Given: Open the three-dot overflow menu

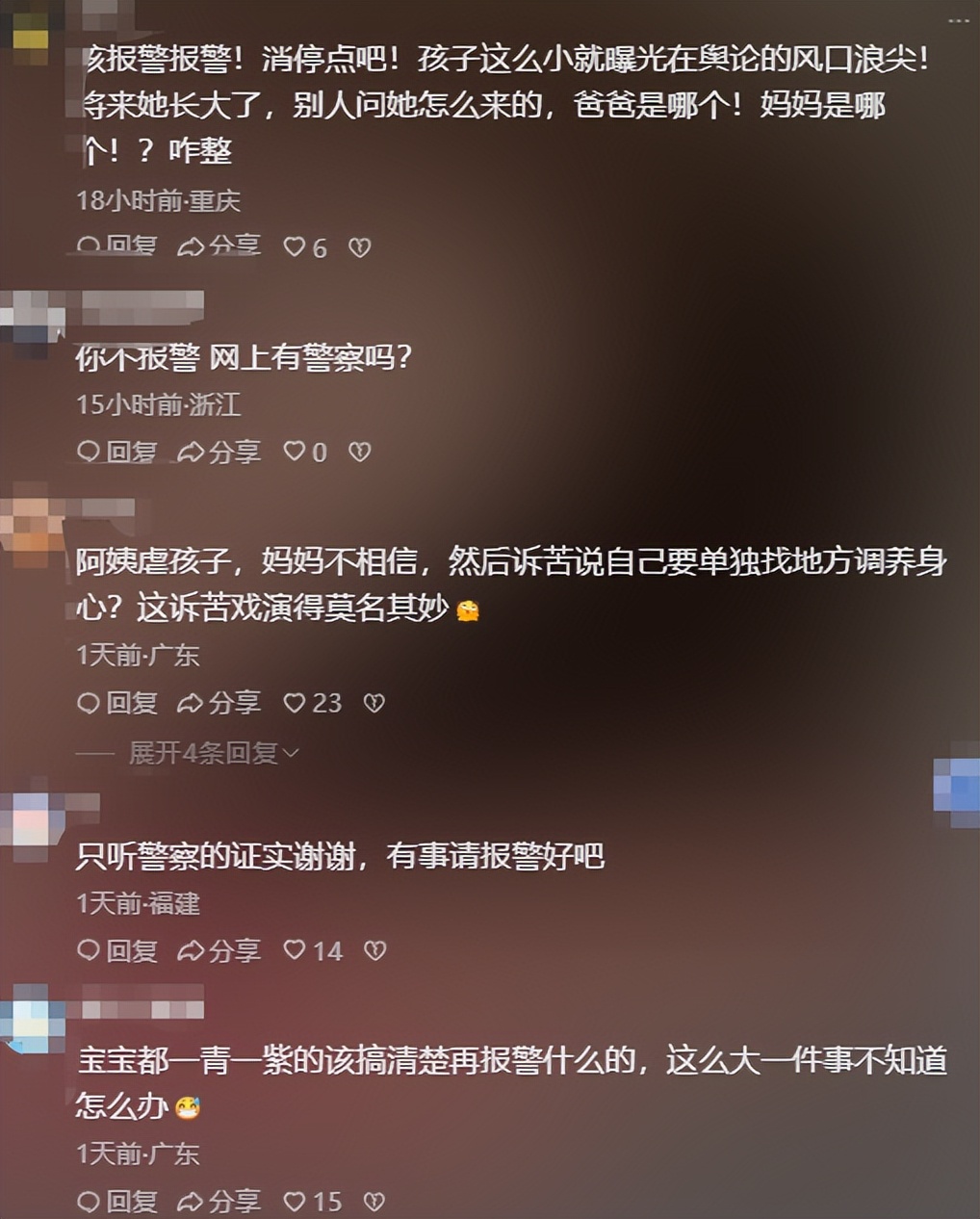Looking at the screenshot, I should point(958,19).
